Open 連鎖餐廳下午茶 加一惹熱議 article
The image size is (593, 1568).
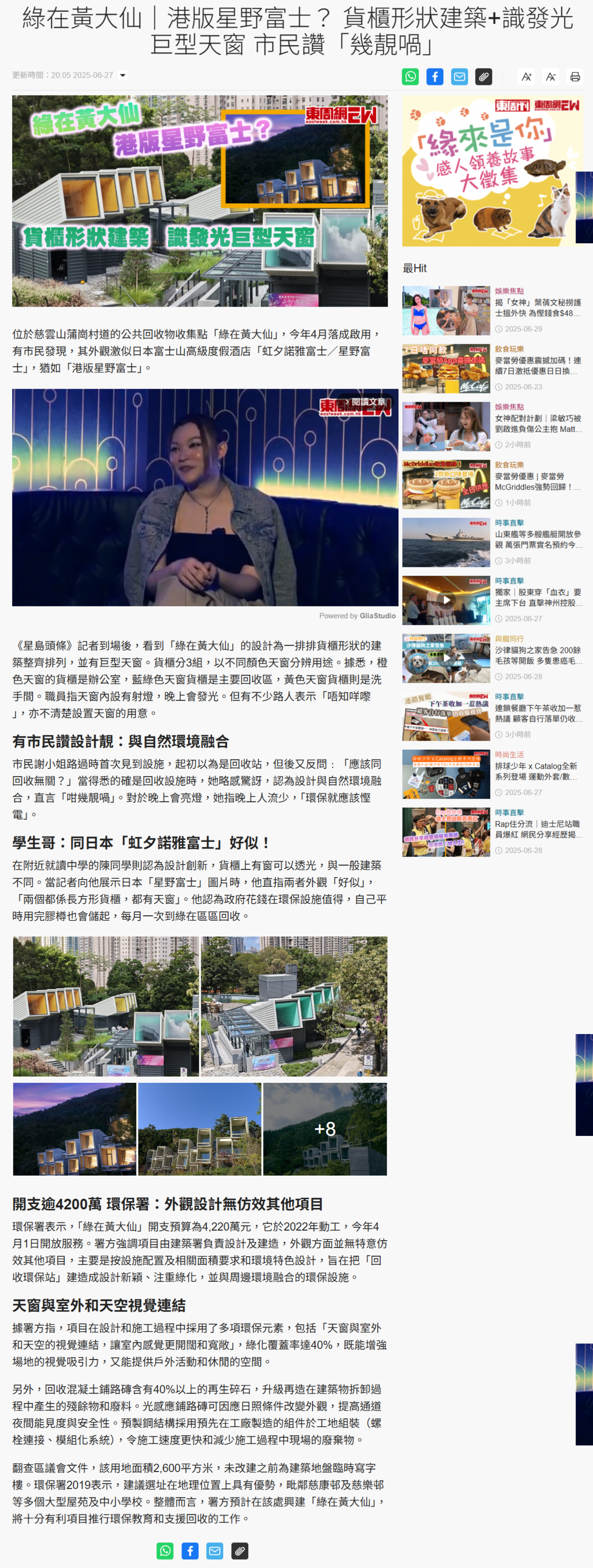(537, 714)
